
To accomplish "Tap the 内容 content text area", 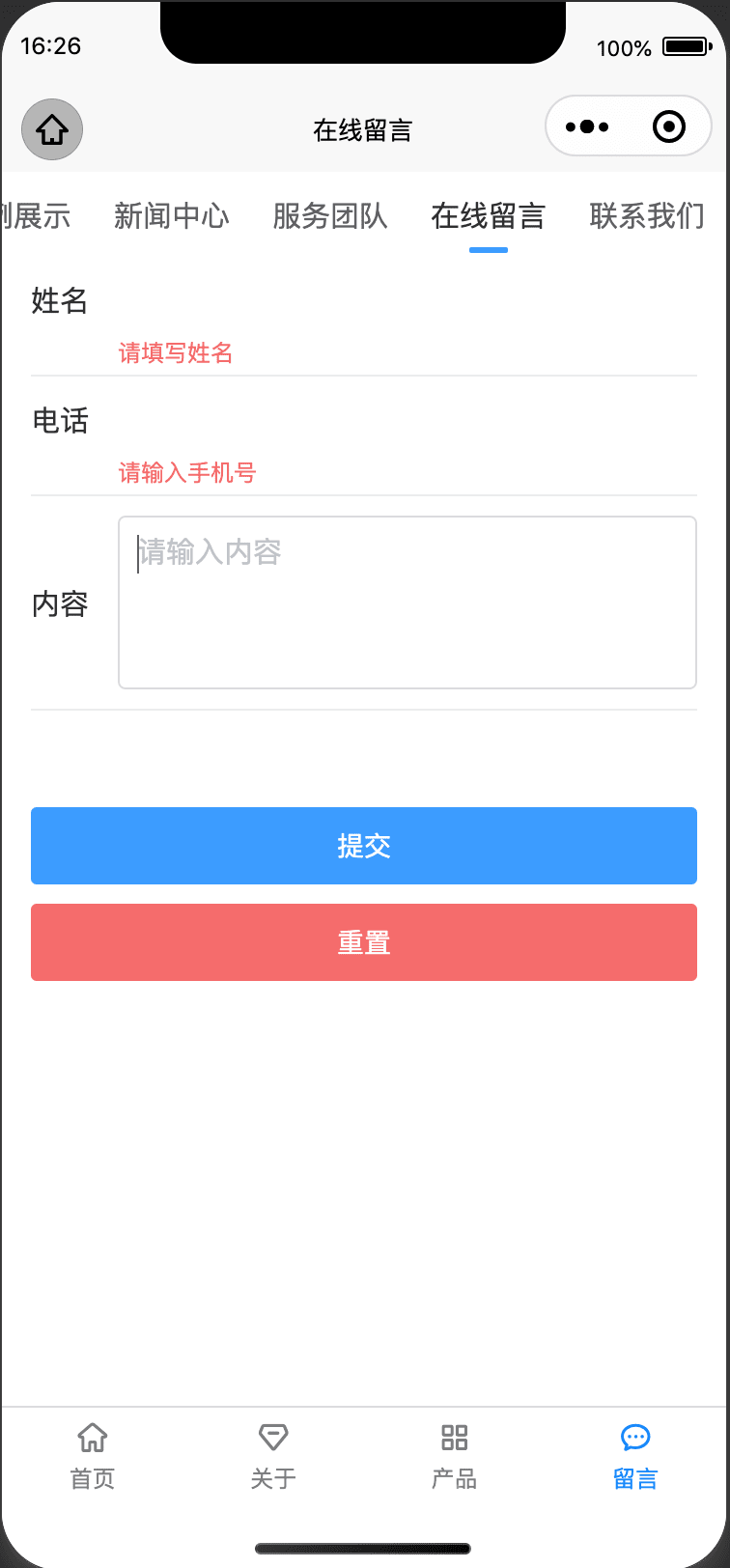I will point(407,602).
